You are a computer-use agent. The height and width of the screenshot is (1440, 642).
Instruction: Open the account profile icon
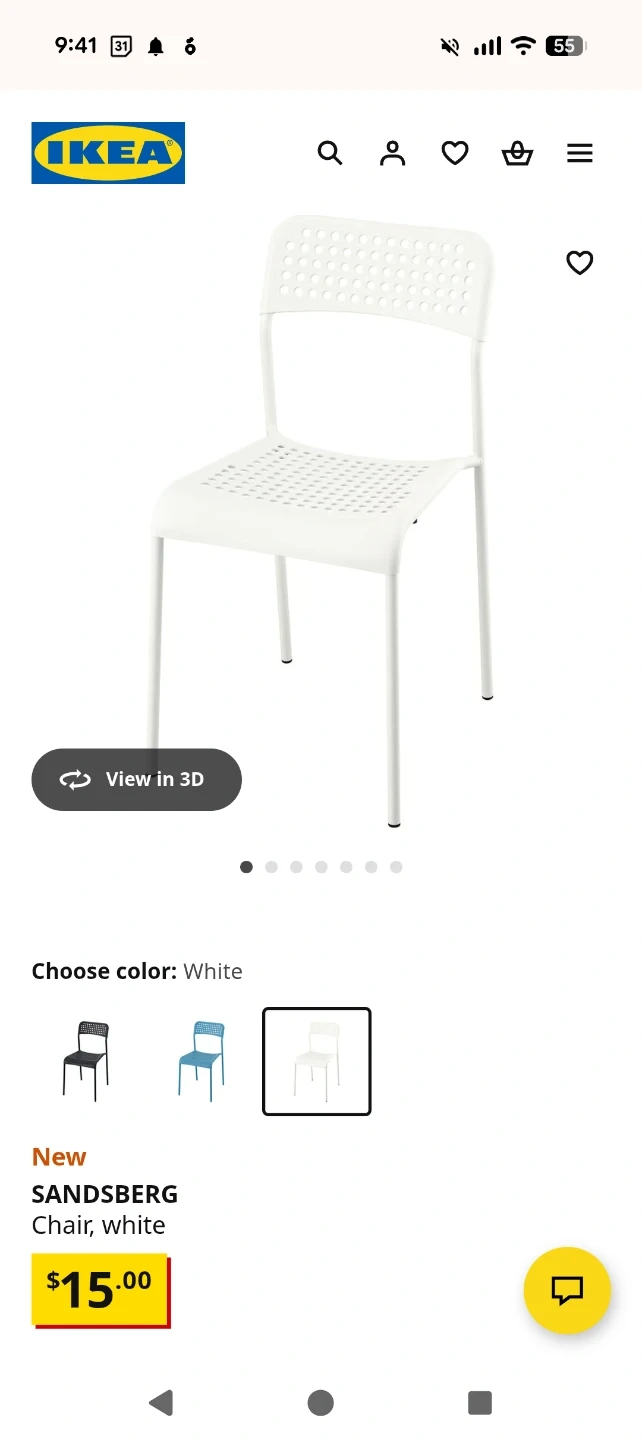coord(392,153)
